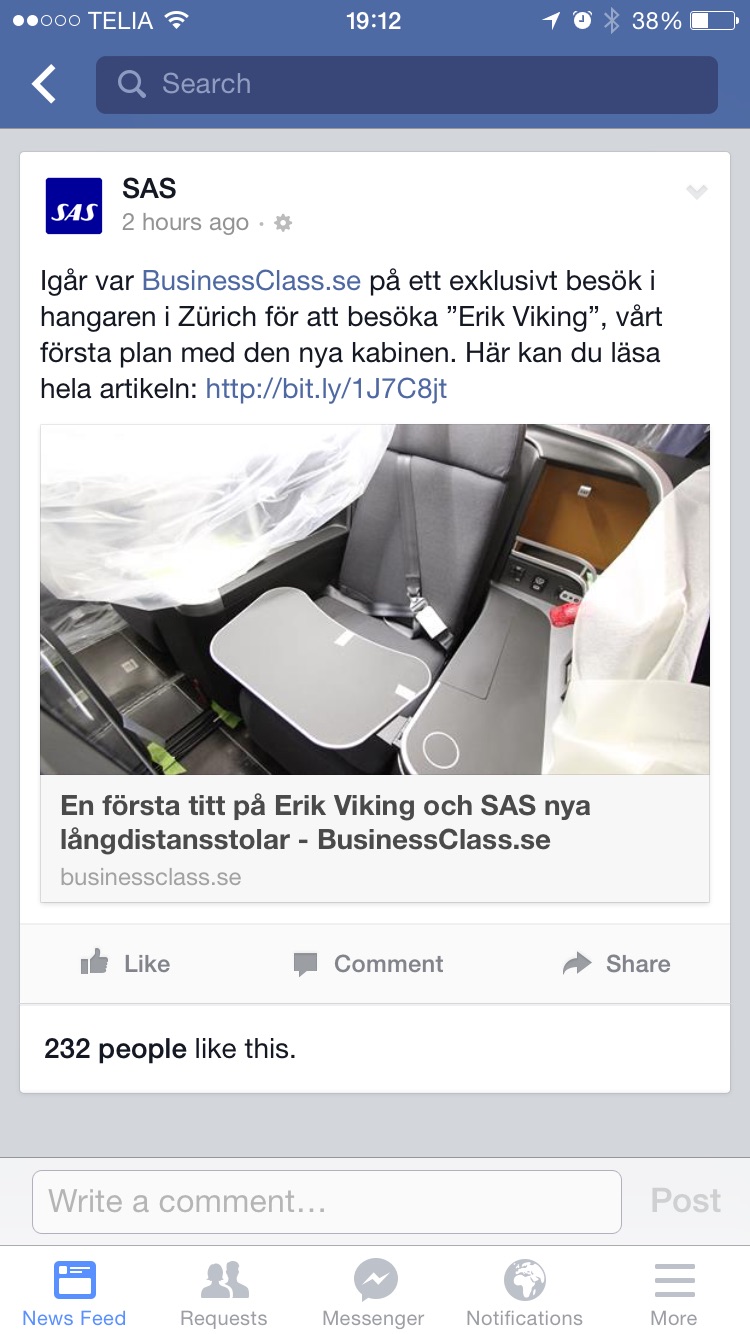Image resolution: width=750 pixels, height=1334 pixels.
Task: Expand the post options chevron
Action: click(x=697, y=192)
